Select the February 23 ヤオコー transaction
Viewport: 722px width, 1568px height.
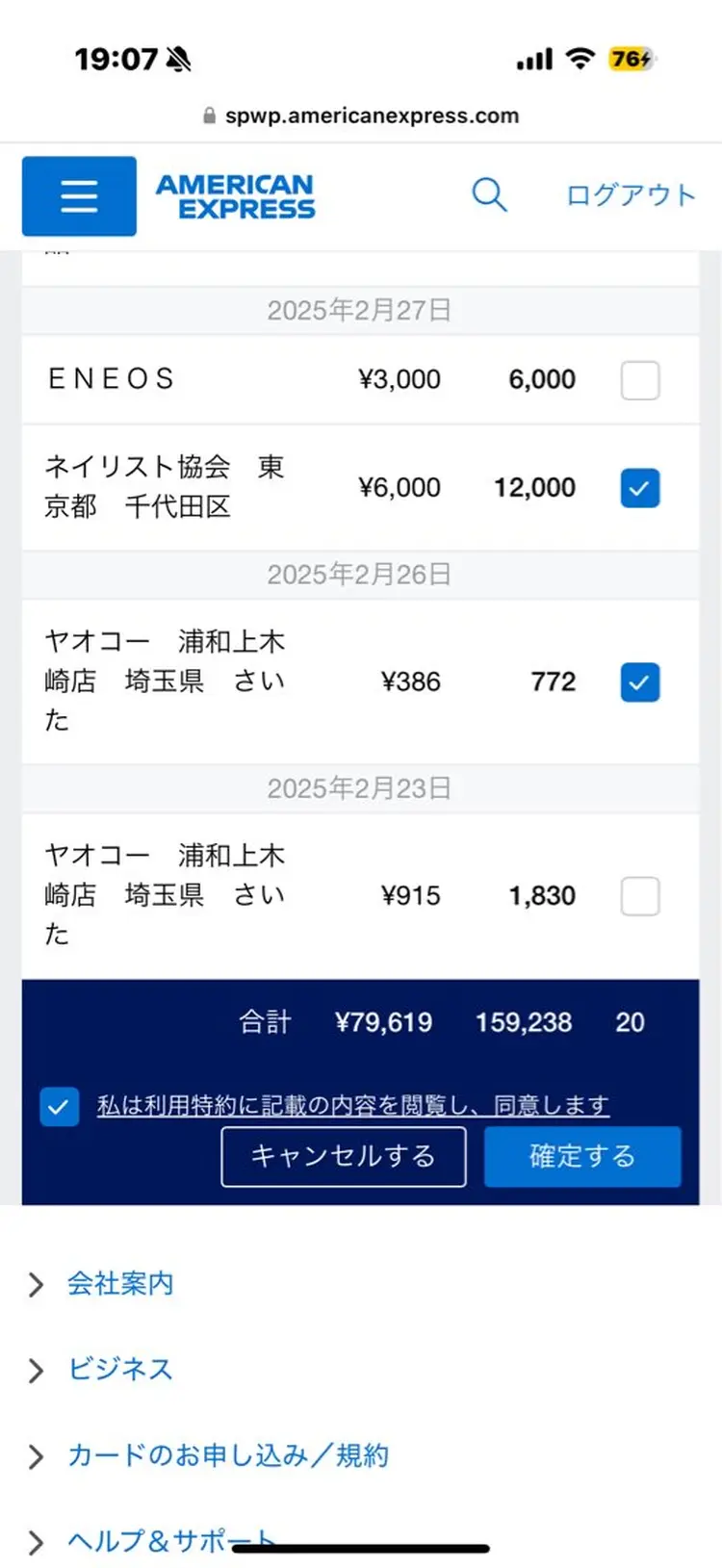[639, 896]
